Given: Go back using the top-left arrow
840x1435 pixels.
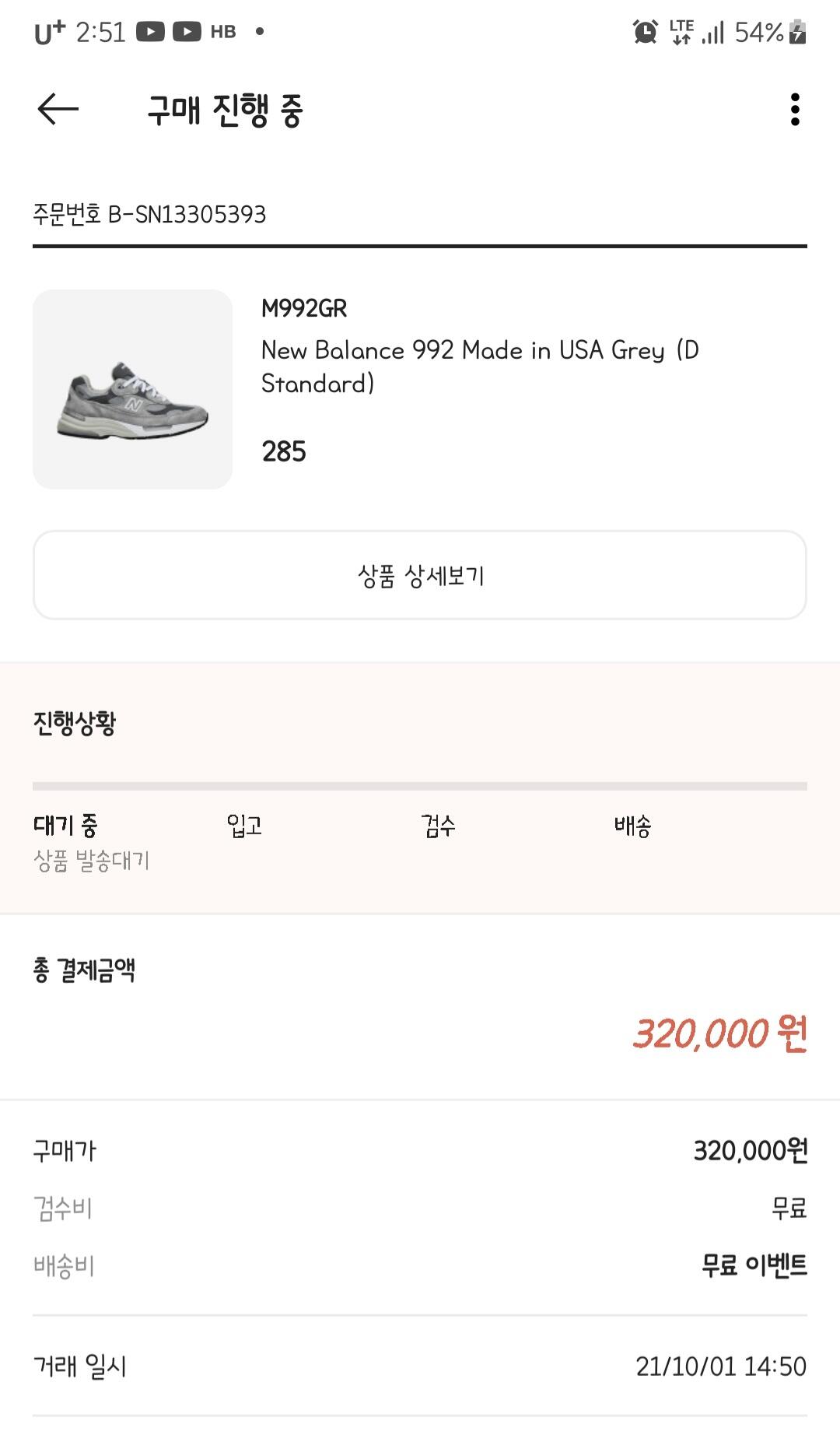Looking at the screenshot, I should pos(58,109).
